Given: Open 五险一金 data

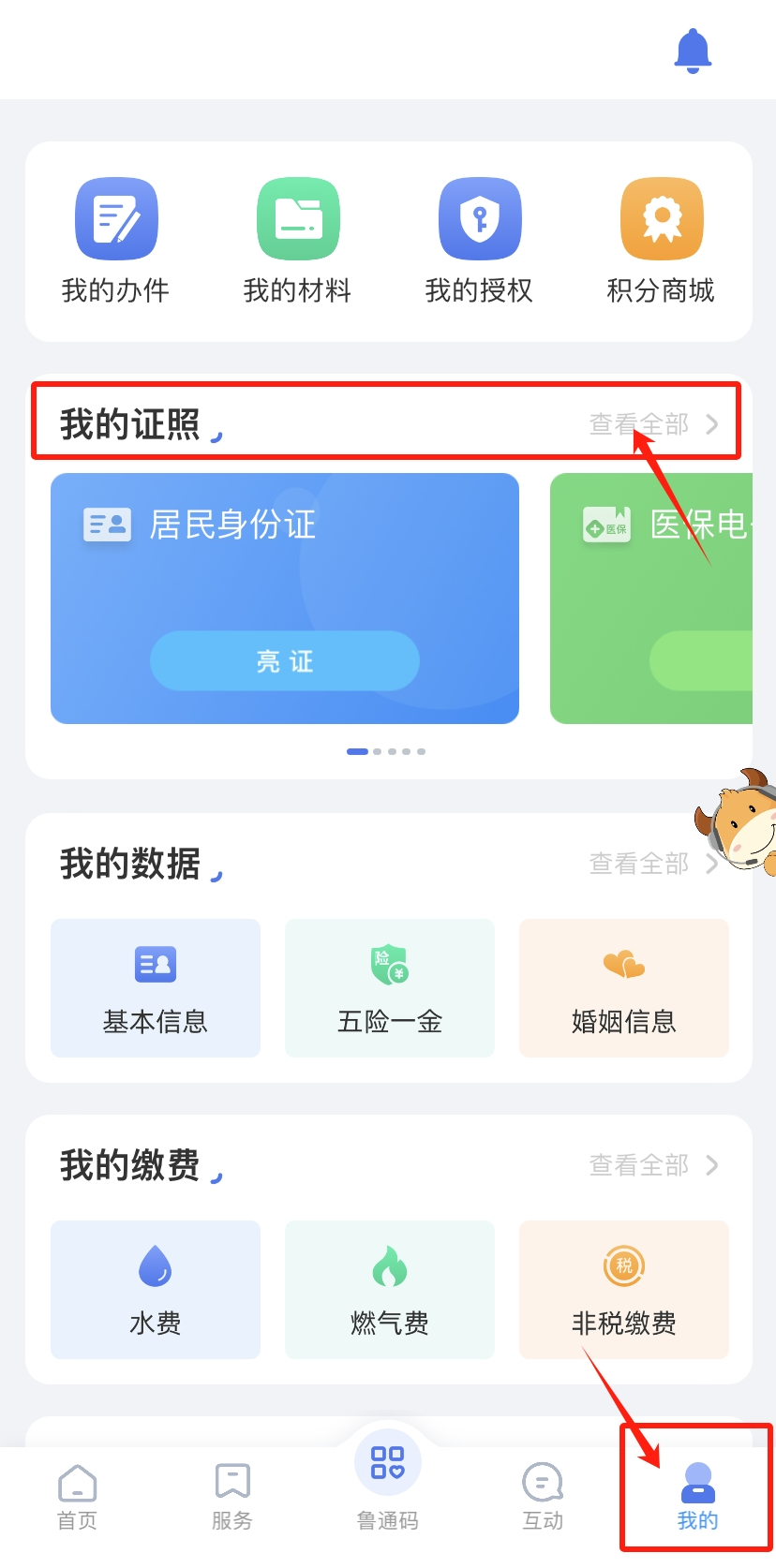Looking at the screenshot, I should [x=390, y=988].
